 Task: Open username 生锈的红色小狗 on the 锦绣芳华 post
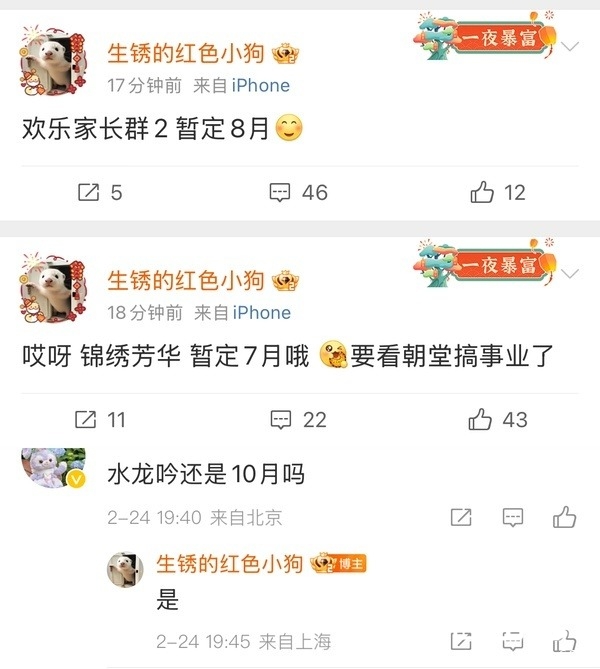[x=186, y=279]
